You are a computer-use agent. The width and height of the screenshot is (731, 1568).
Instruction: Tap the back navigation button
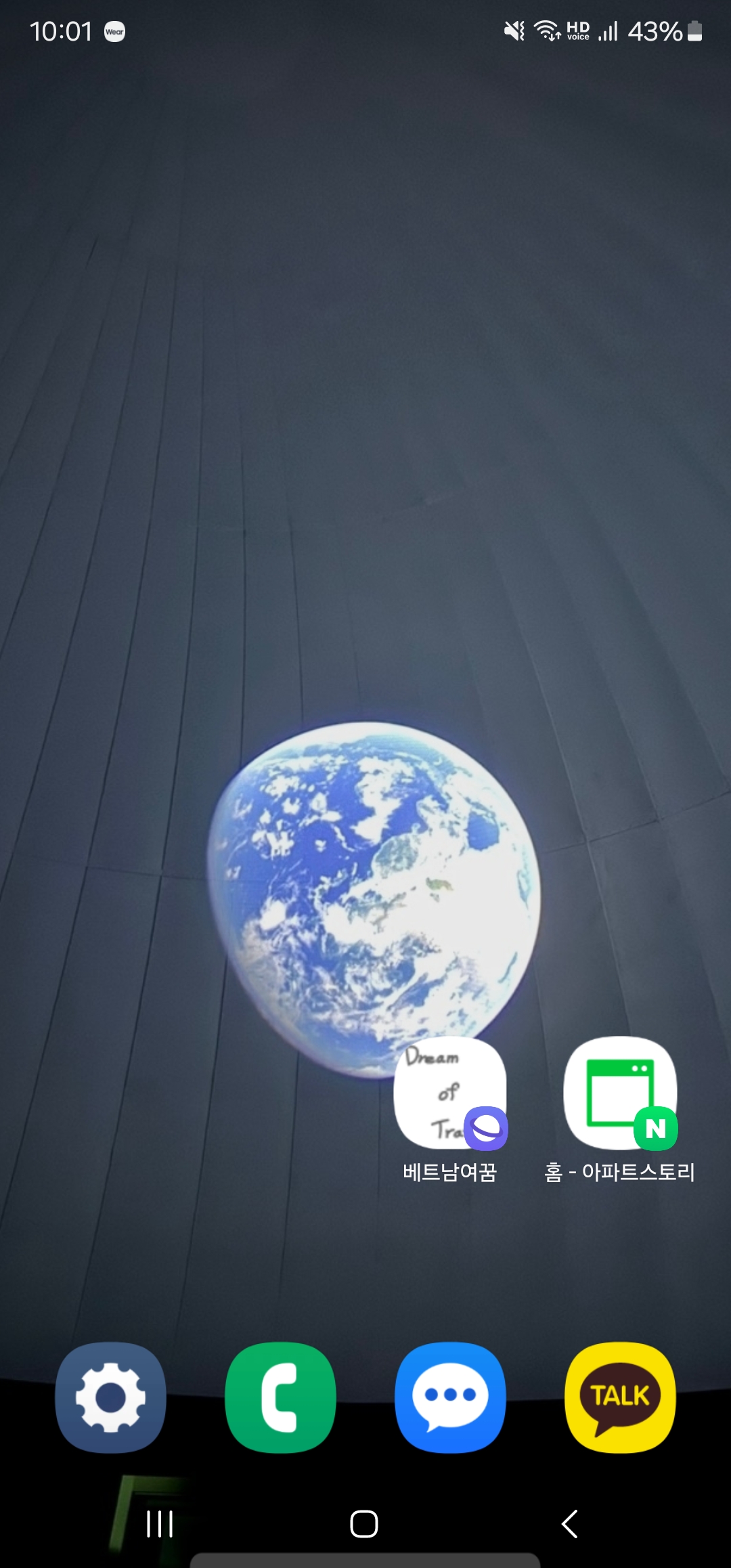(x=569, y=1524)
